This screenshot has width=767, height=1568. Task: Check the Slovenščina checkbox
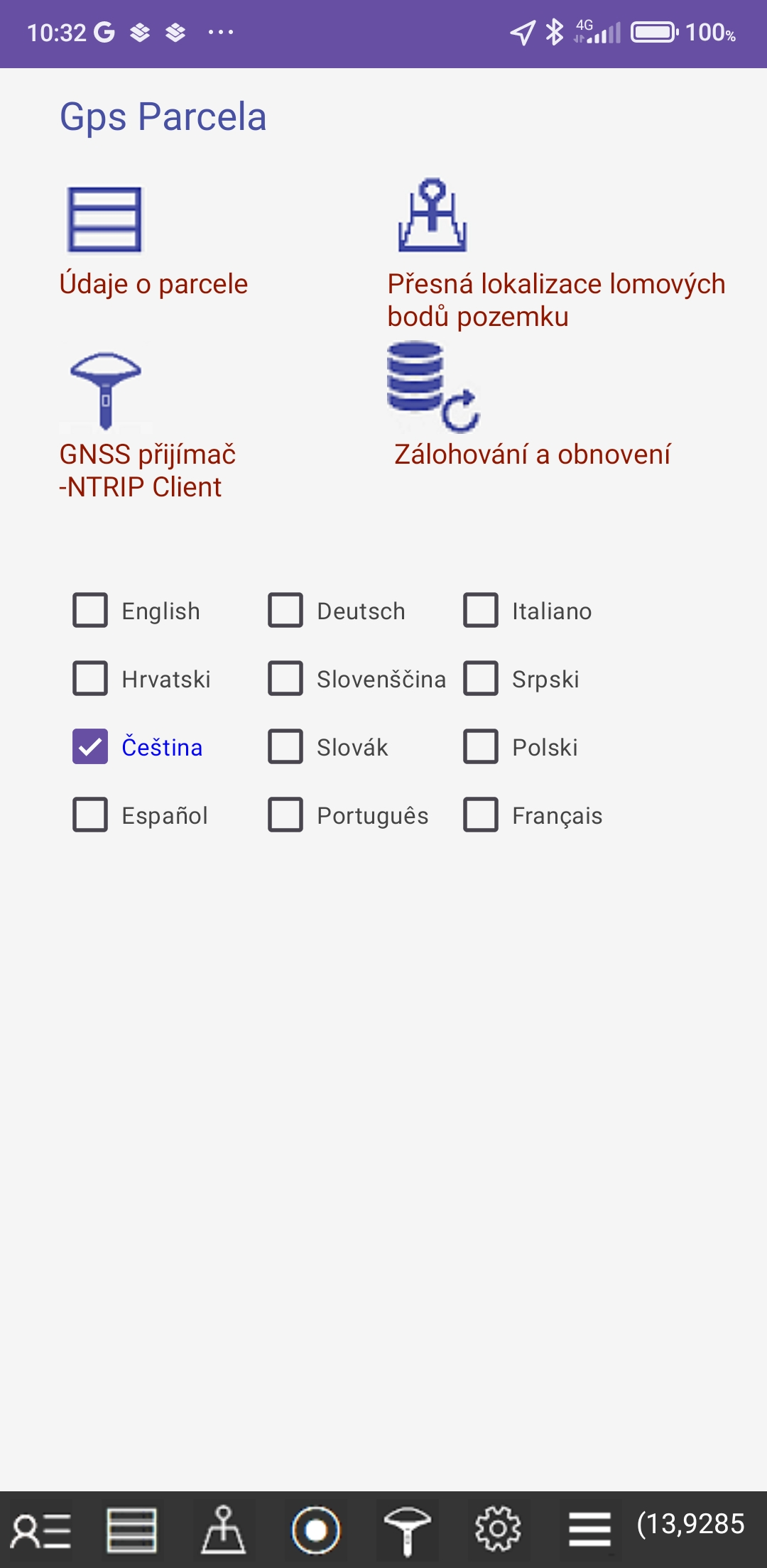(x=285, y=679)
